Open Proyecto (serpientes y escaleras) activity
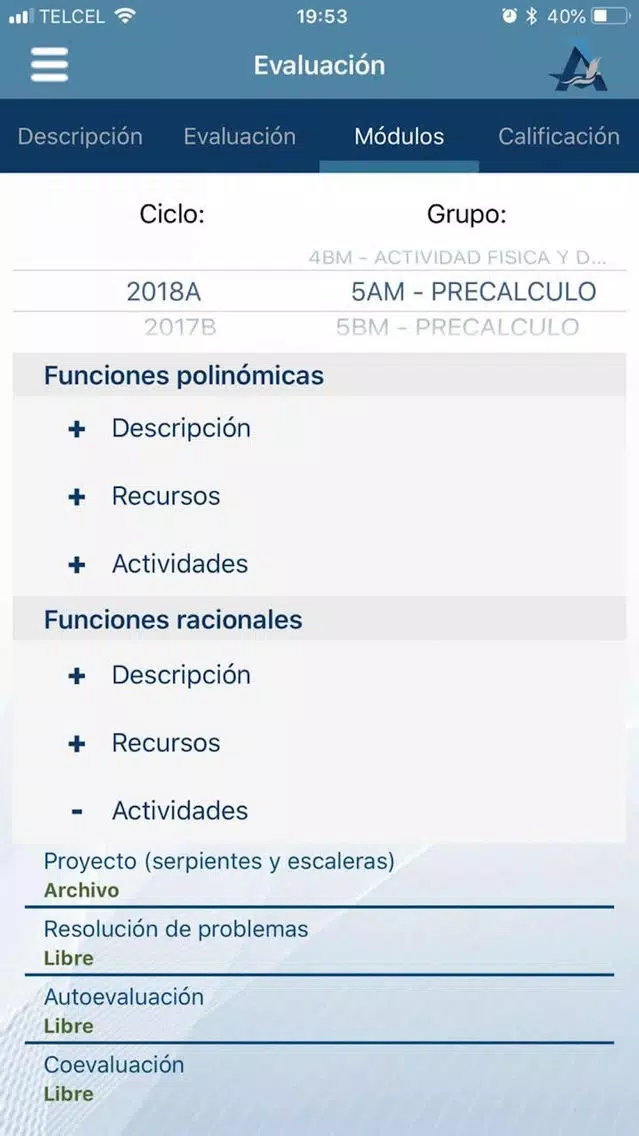The image size is (639, 1136). [x=319, y=875]
